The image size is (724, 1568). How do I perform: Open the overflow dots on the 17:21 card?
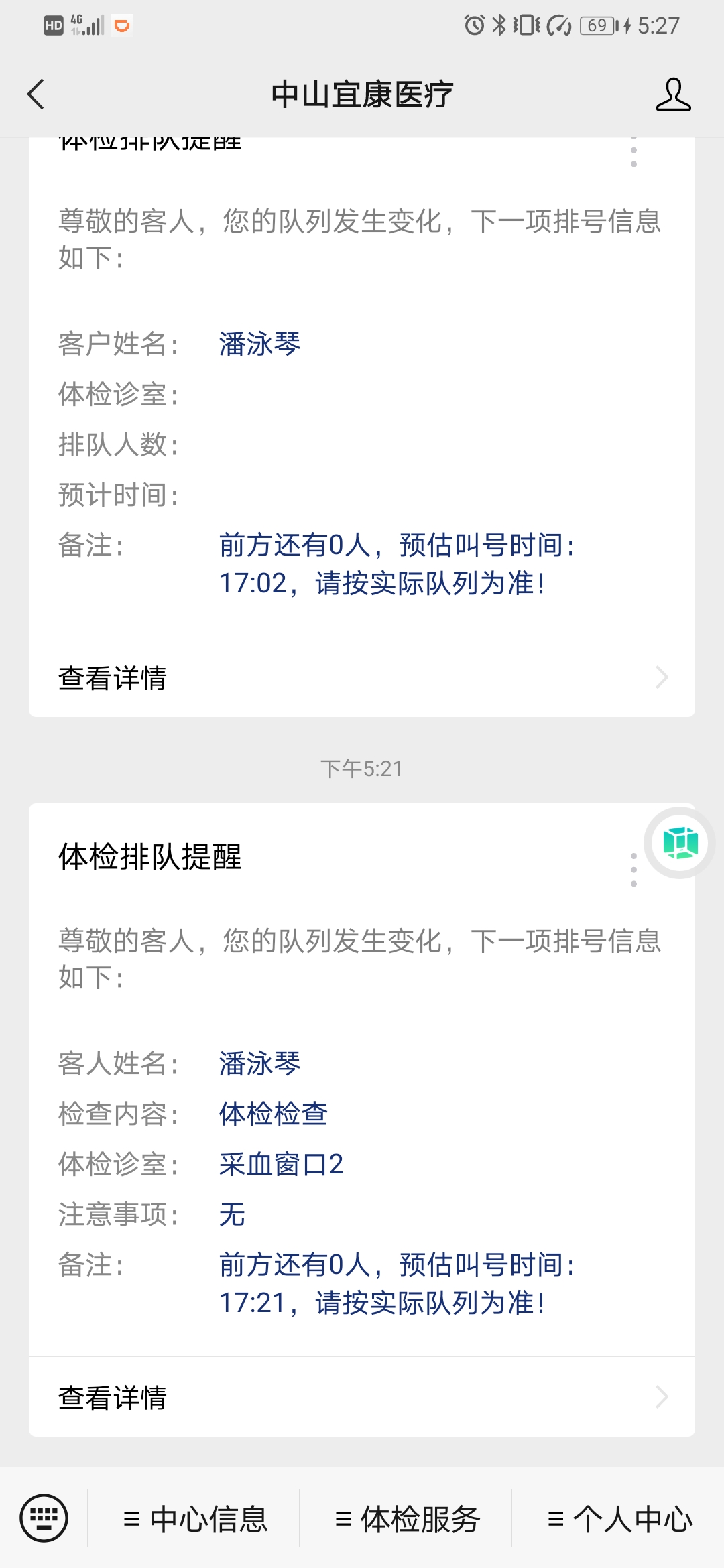pos(633,870)
